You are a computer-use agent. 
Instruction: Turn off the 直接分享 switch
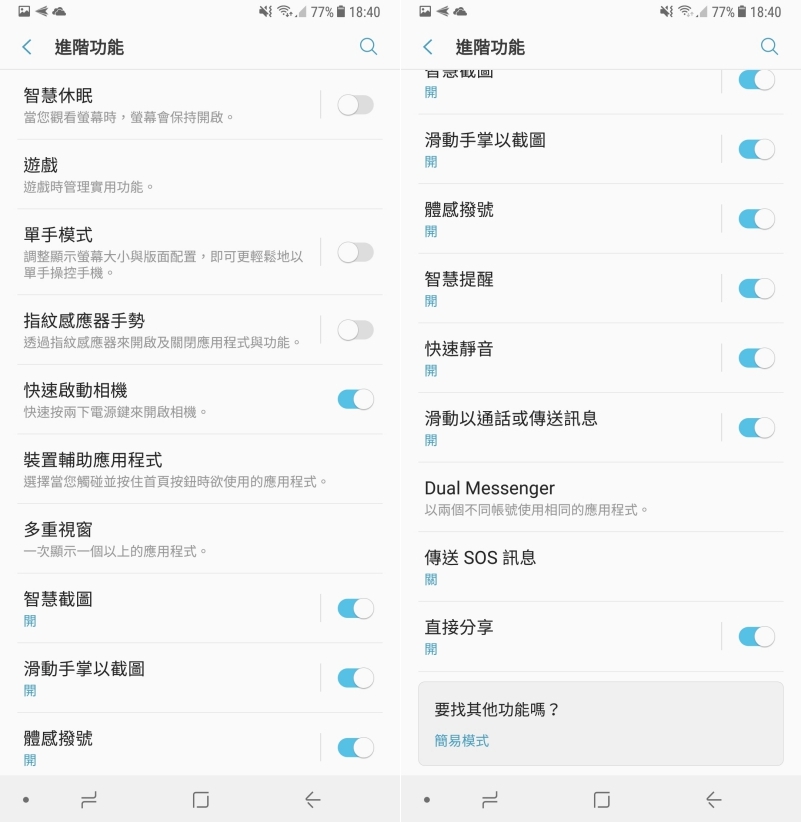pyautogui.click(x=756, y=636)
